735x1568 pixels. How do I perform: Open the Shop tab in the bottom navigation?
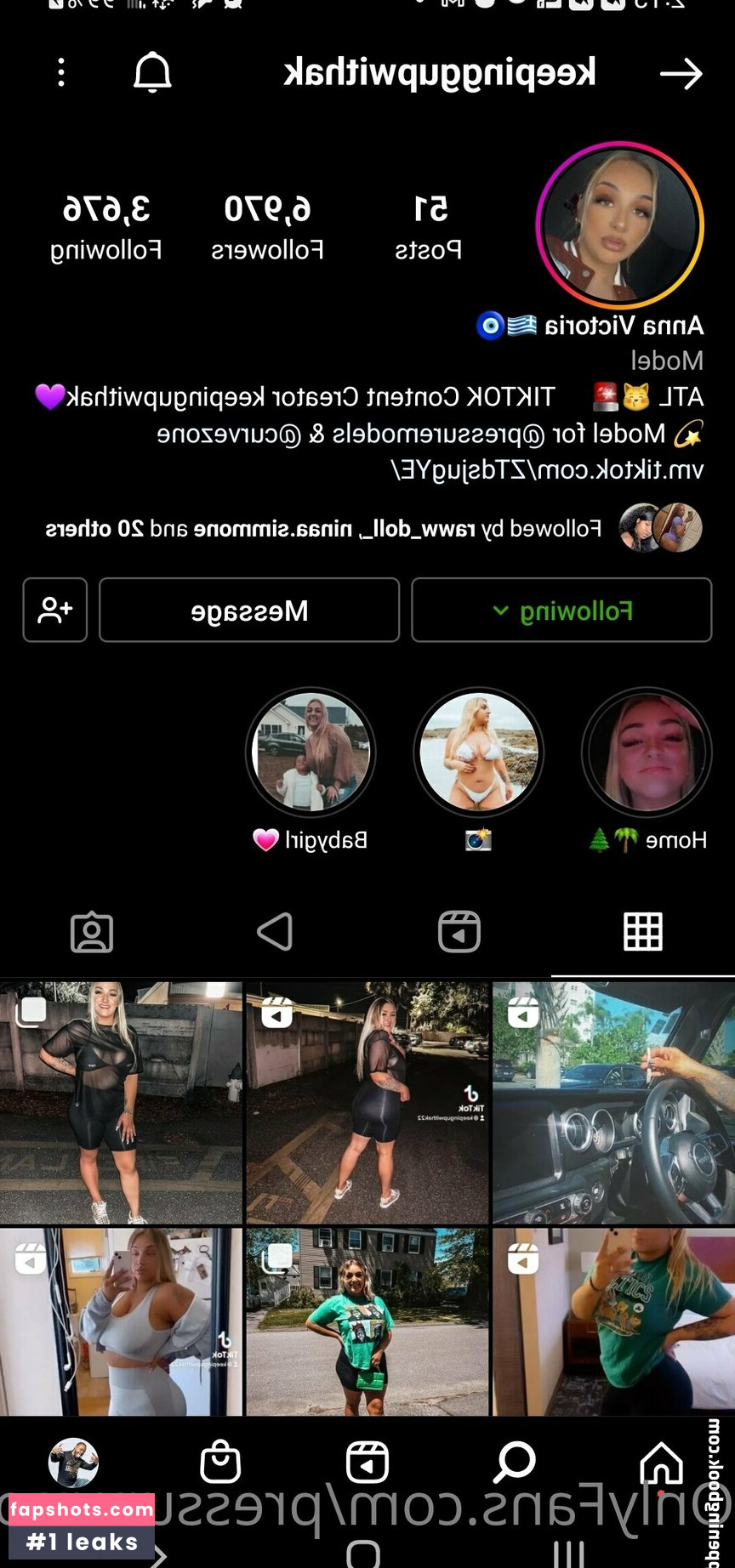click(220, 1464)
